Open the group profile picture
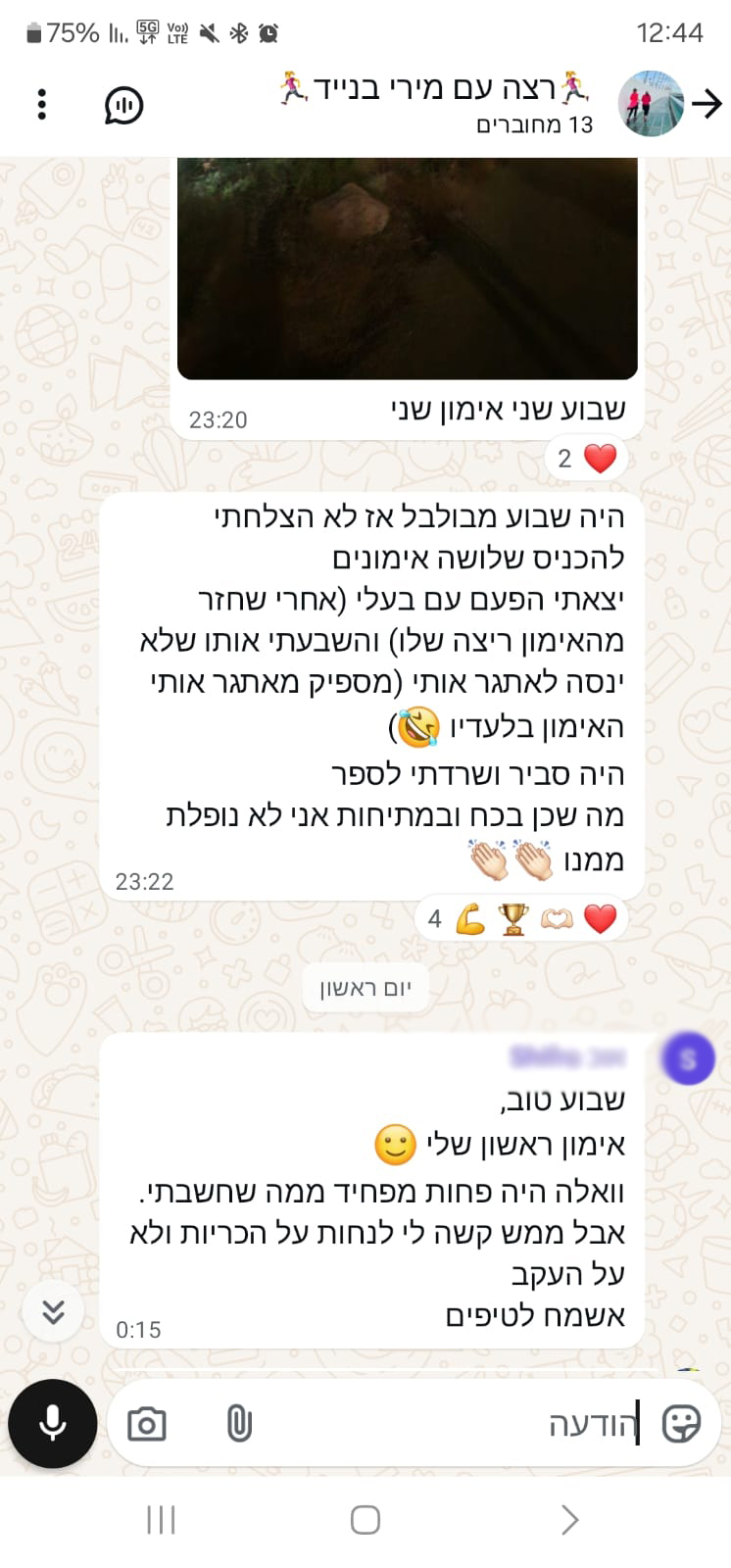The height and width of the screenshot is (1568, 731). point(650,104)
